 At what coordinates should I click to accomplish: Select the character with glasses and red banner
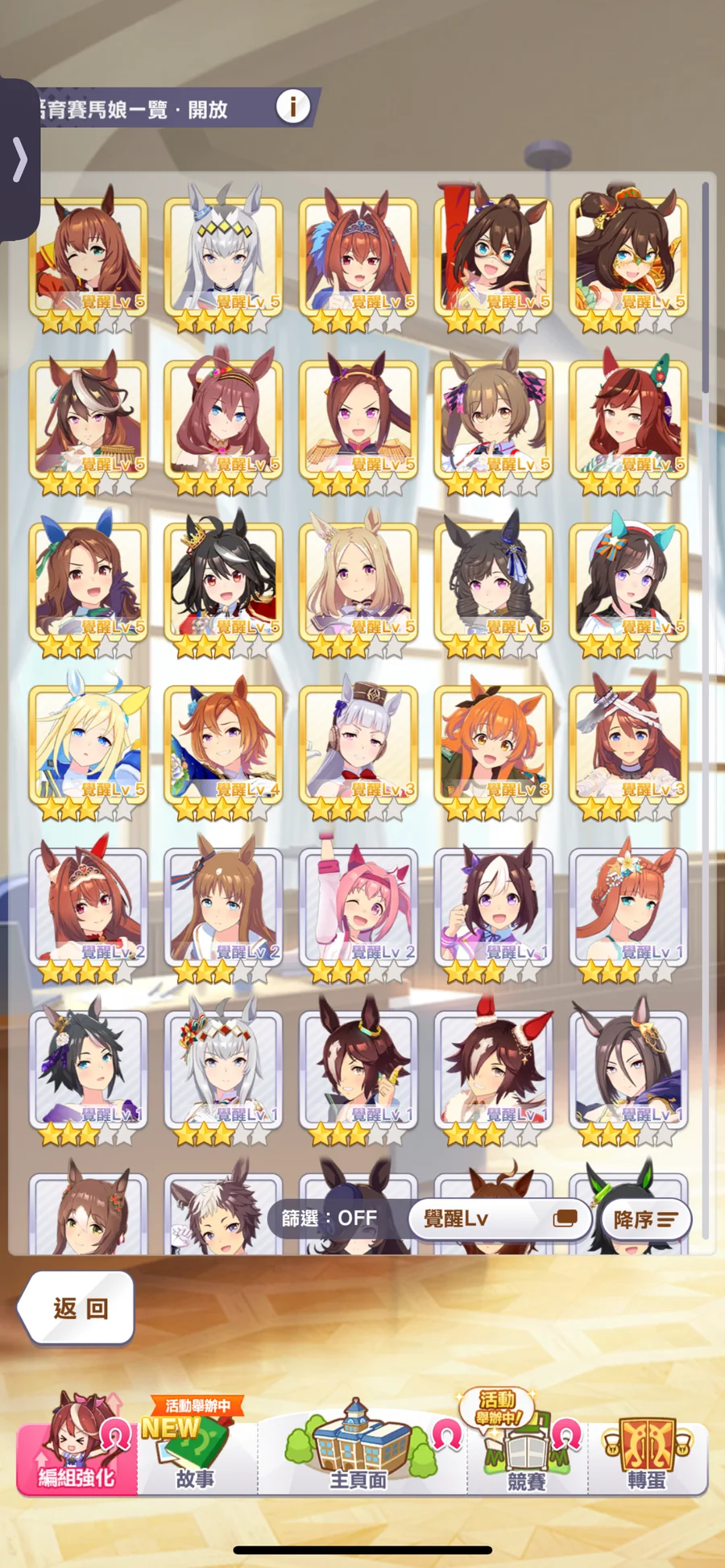493,258
